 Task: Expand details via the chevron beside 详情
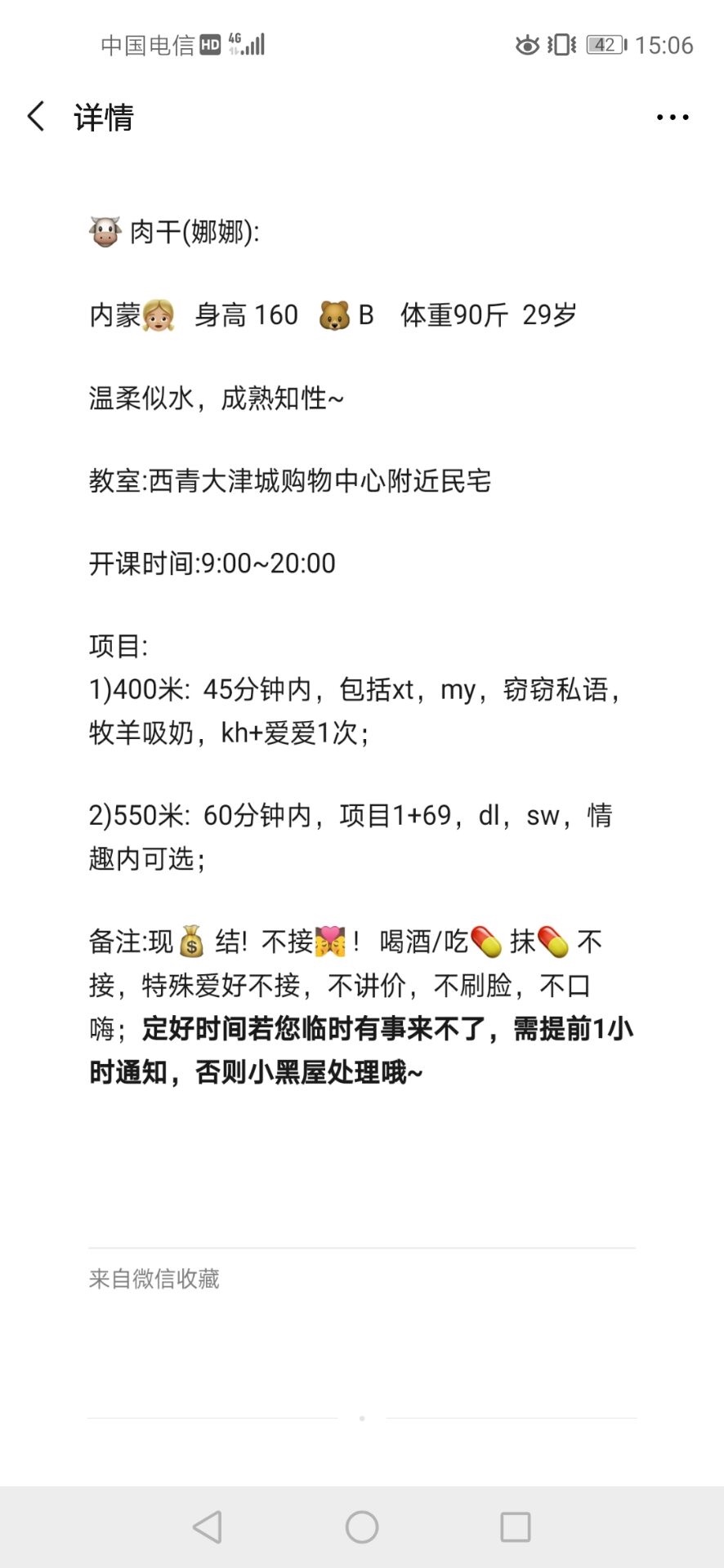[x=34, y=117]
